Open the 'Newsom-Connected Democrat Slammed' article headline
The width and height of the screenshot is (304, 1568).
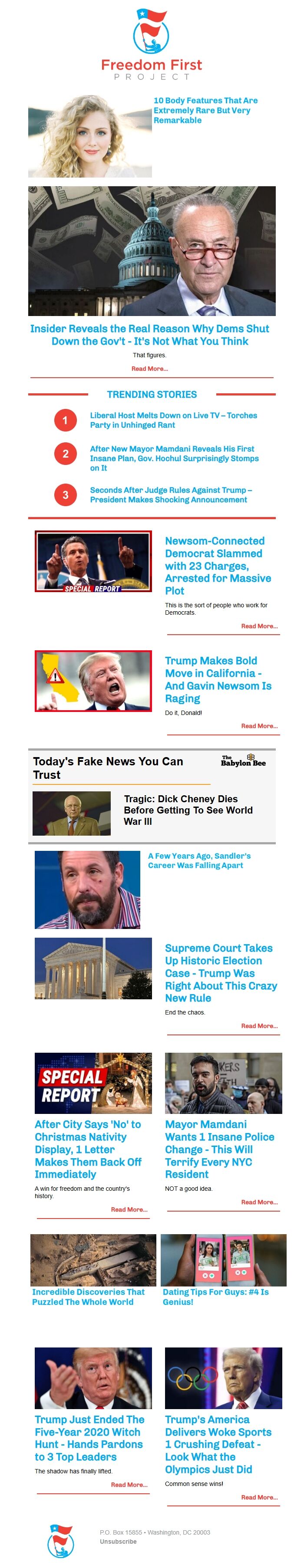[218, 566]
